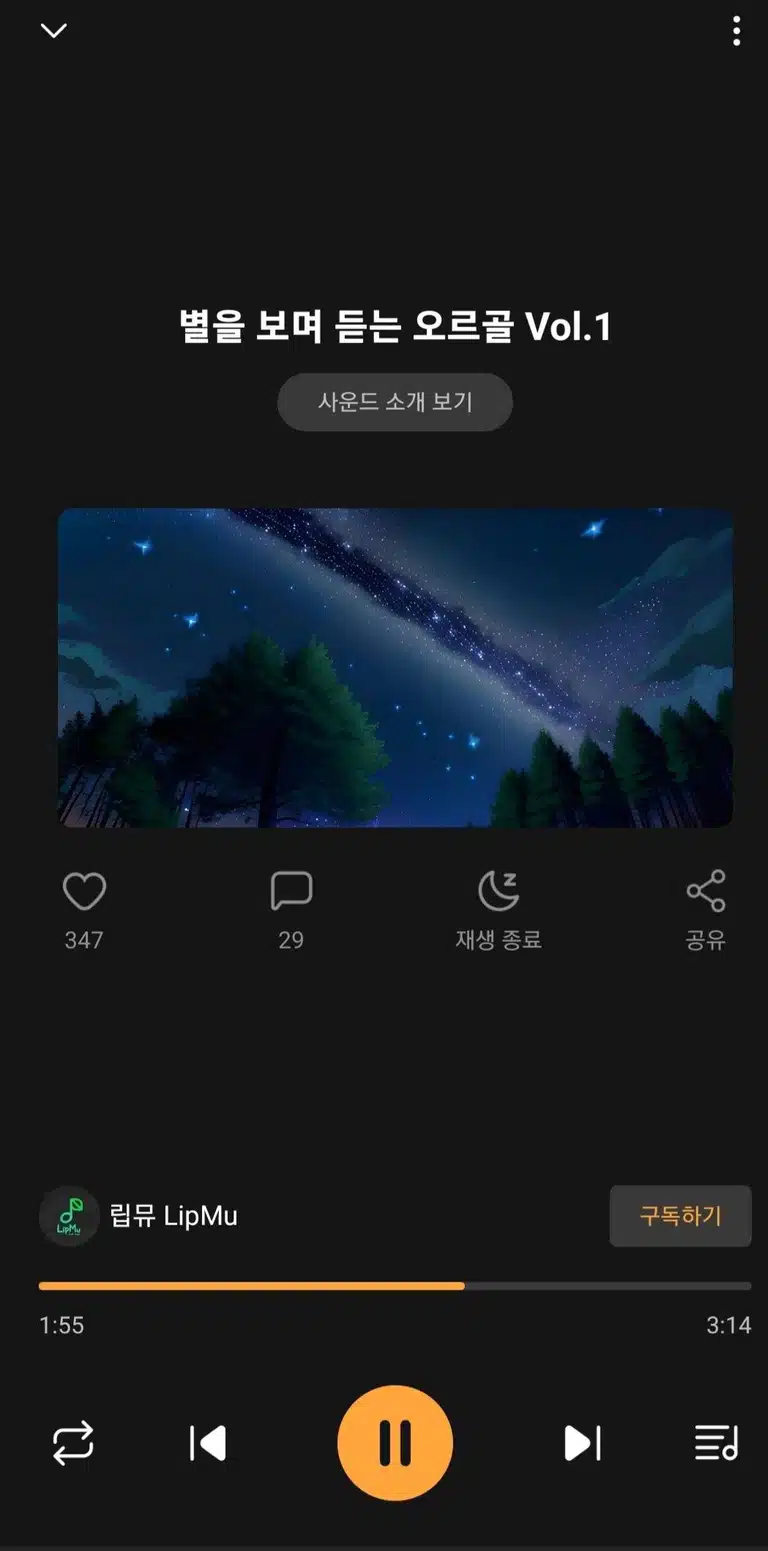This screenshot has width=768, height=1551.
Task: Open the playlist queue icon
Action: tap(716, 1443)
